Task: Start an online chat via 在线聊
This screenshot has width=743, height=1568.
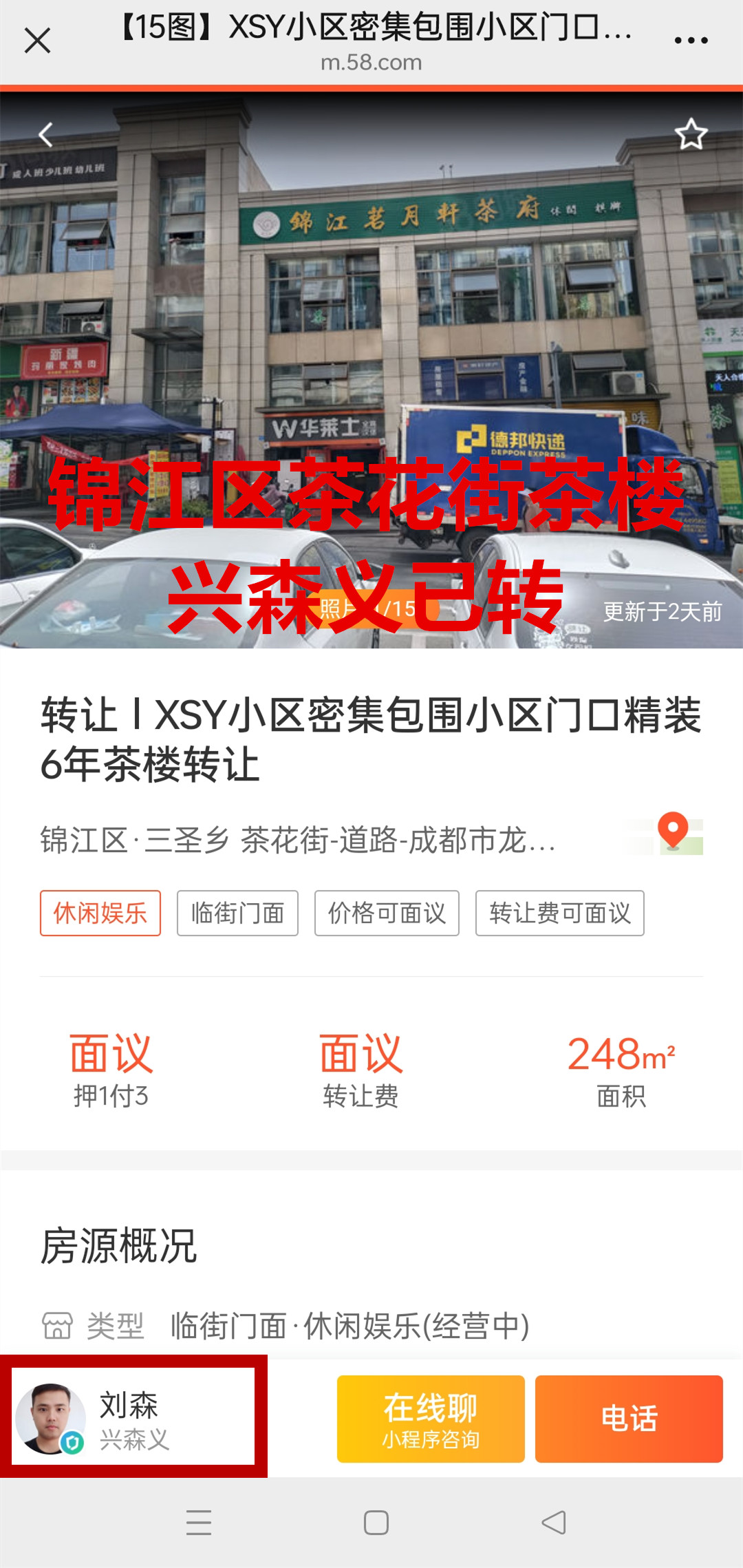Action: click(x=431, y=1419)
